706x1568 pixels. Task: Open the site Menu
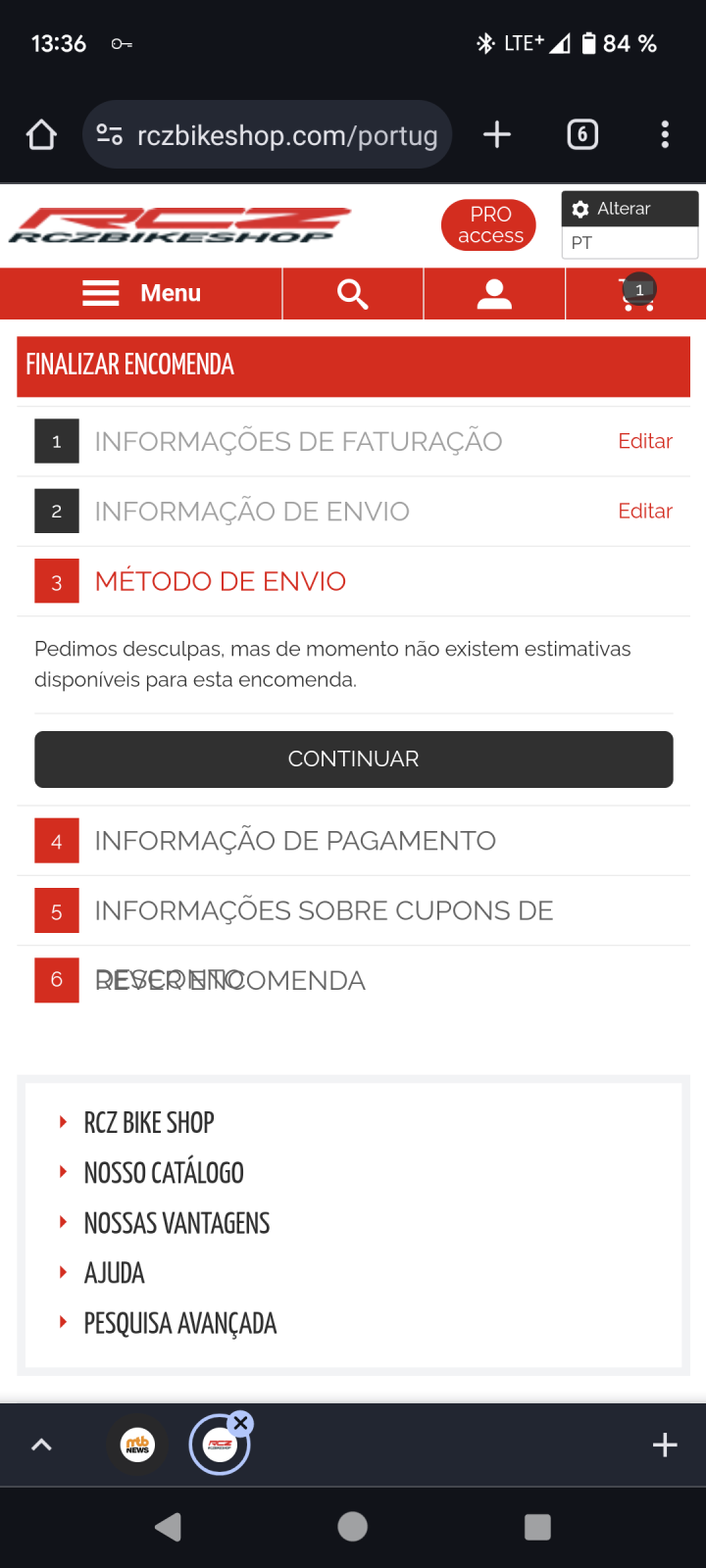pos(142,293)
